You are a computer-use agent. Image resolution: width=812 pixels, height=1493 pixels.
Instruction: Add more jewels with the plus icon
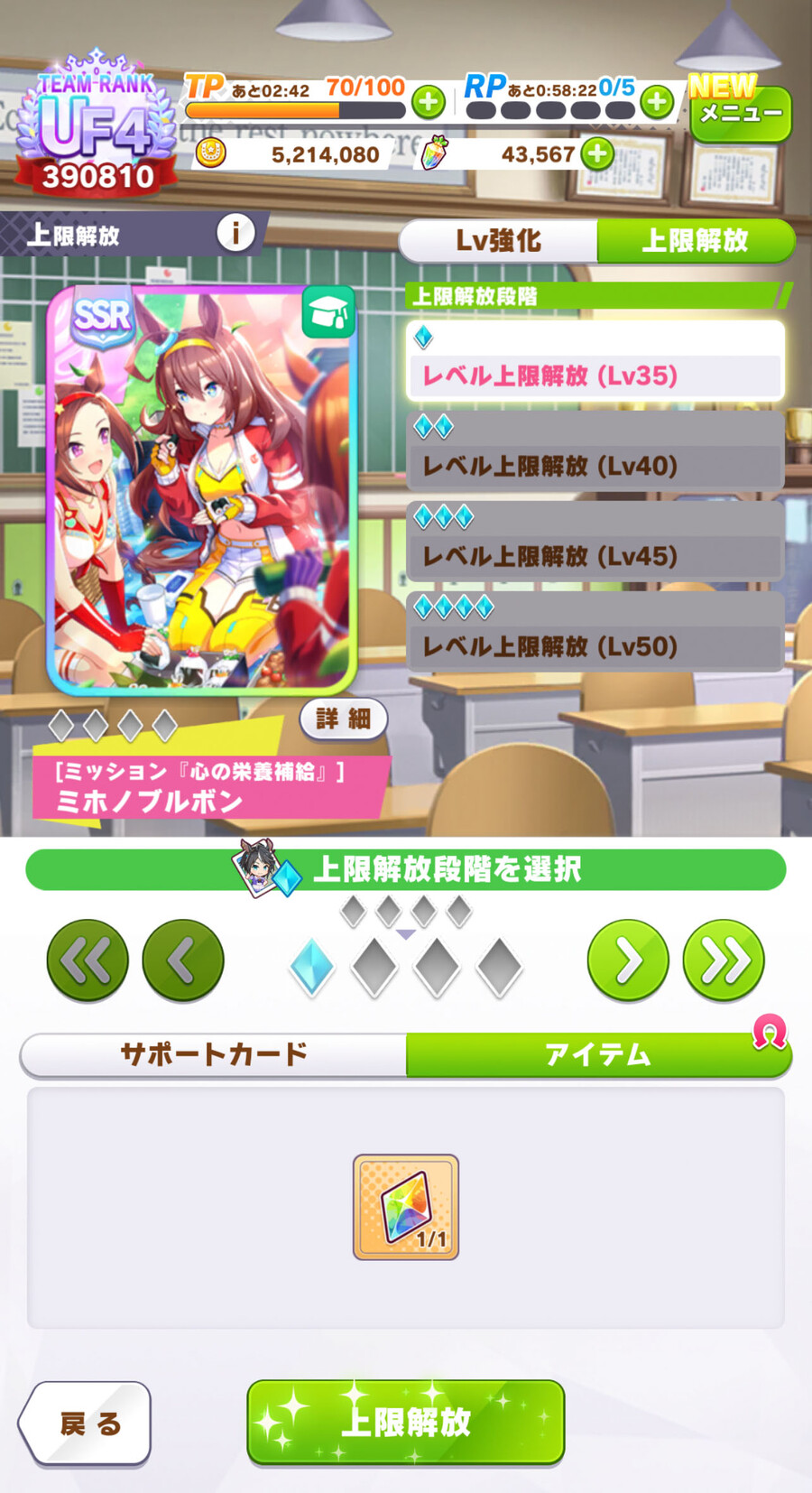[x=597, y=153]
